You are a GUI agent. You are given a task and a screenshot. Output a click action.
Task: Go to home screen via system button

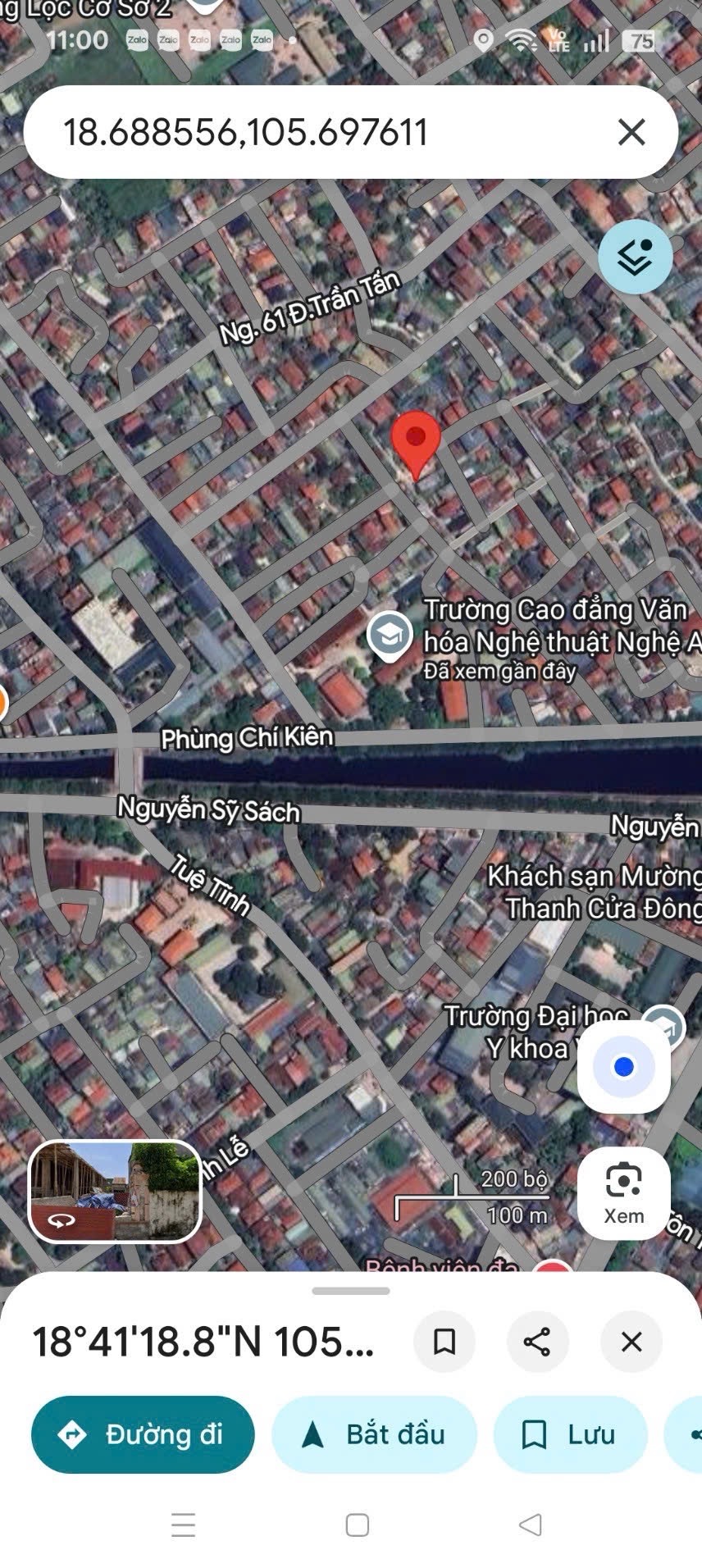357,1525
